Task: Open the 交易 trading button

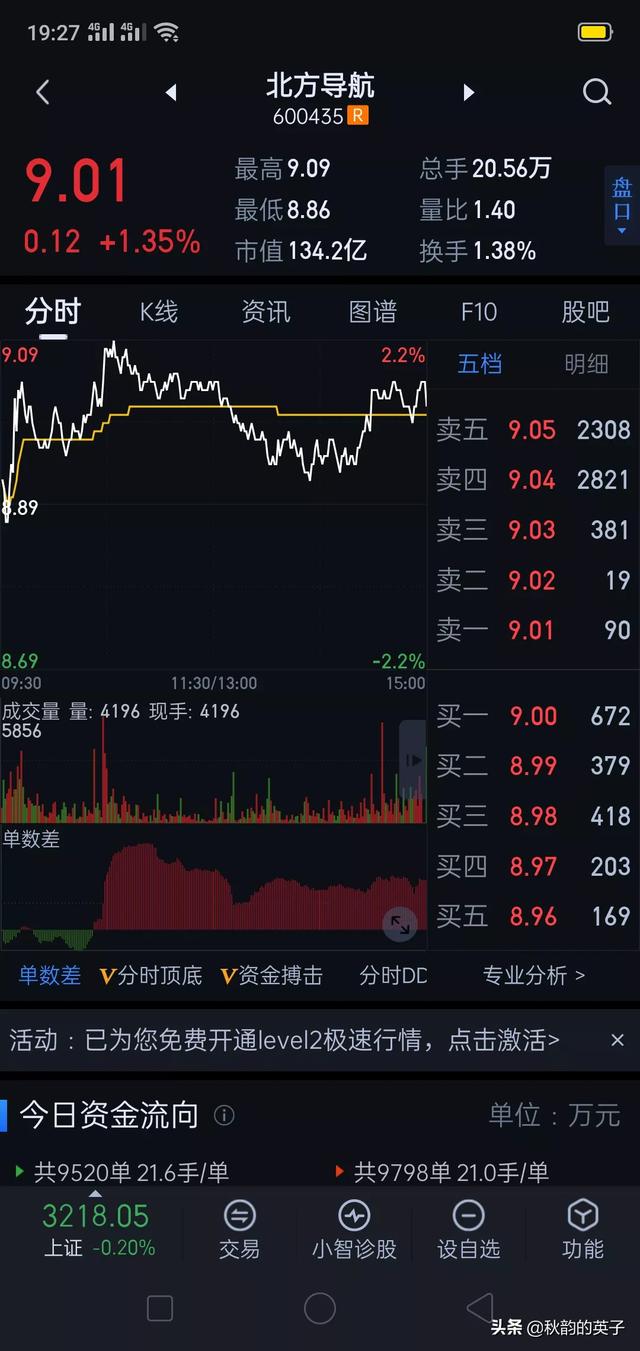Action: click(239, 1229)
